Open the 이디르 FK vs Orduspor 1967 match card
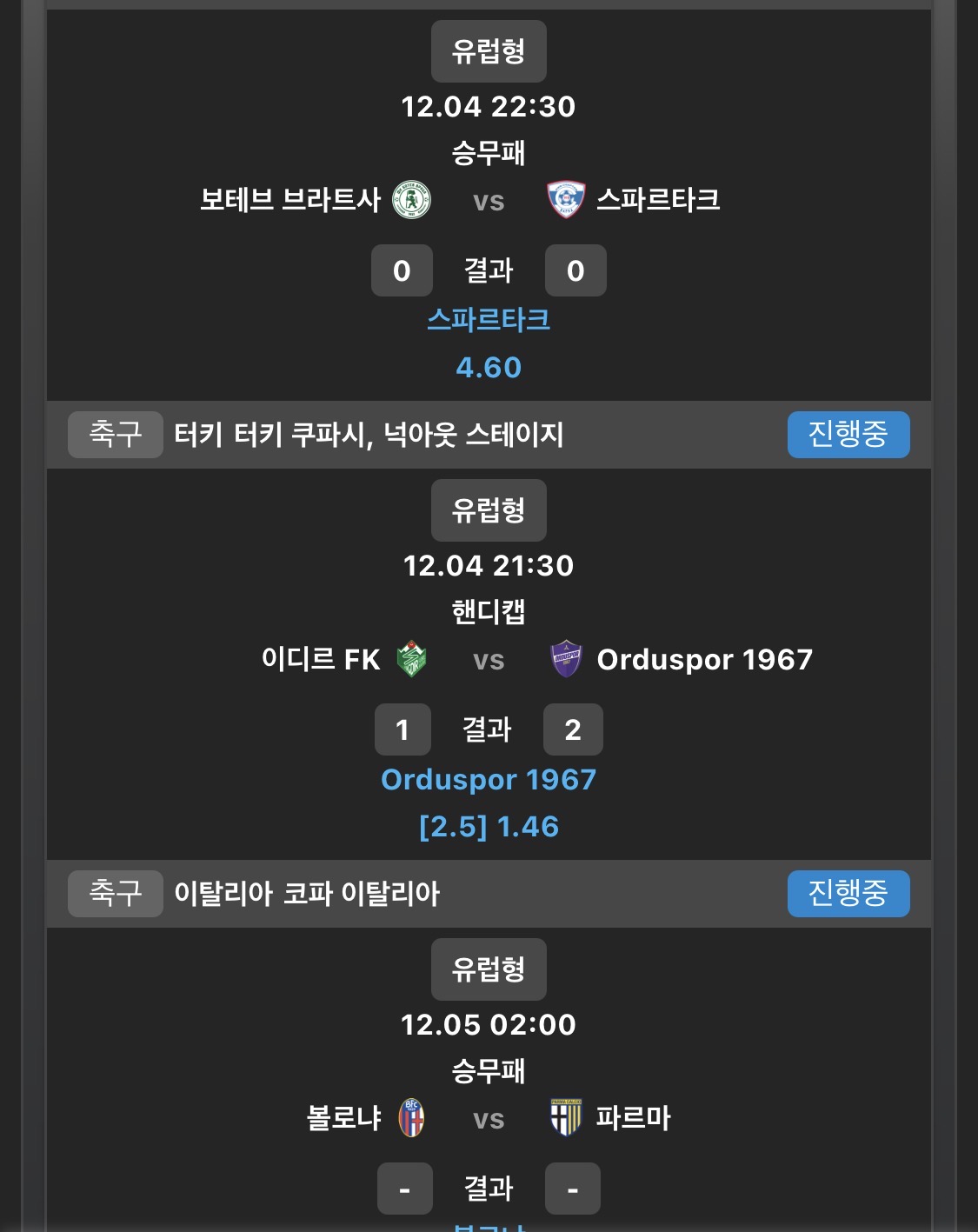978x1232 pixels. point(489,660)
